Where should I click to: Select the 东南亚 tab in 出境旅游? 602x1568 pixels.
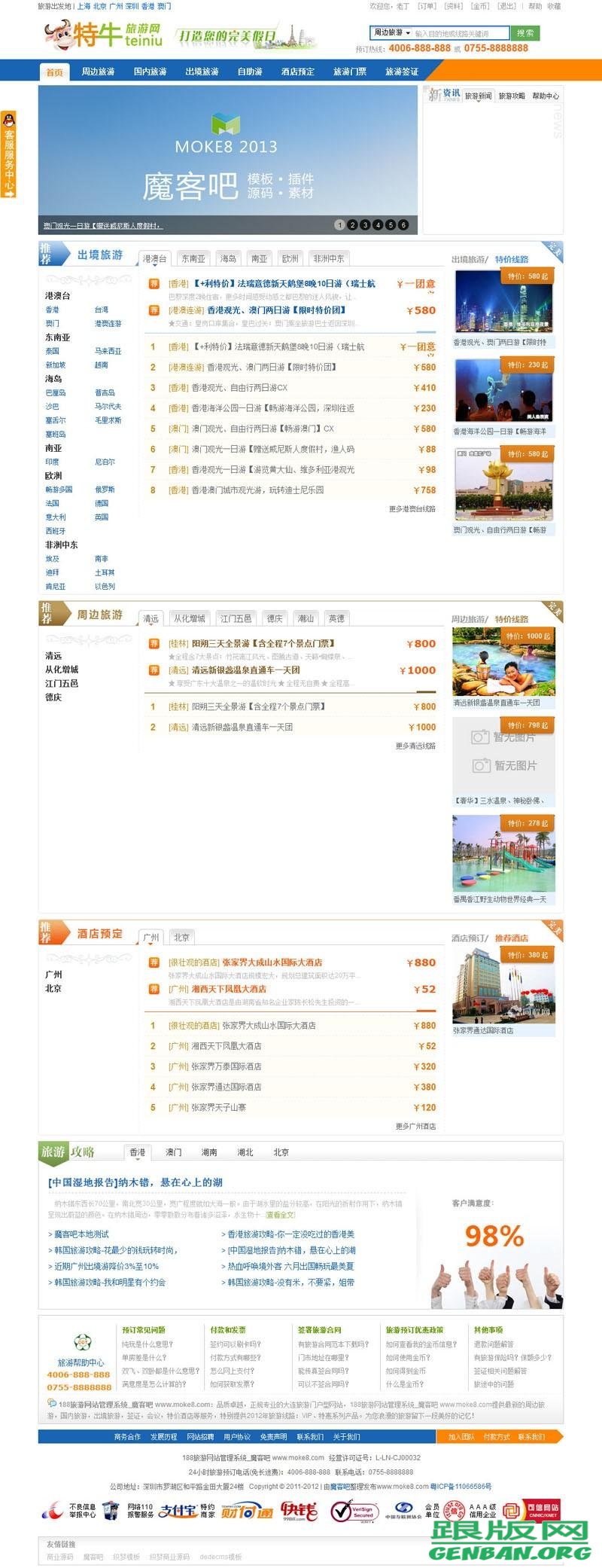point(193,258)
